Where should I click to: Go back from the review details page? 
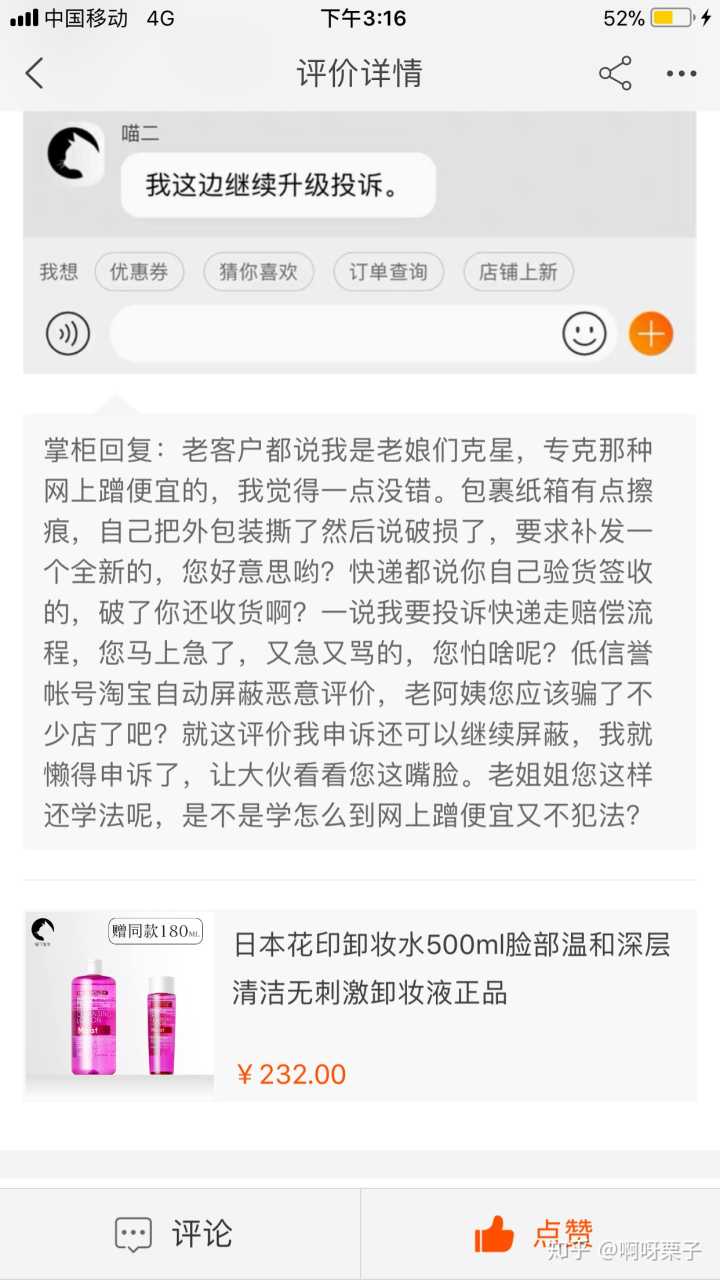pyautogui.click(x=35, y=73)
